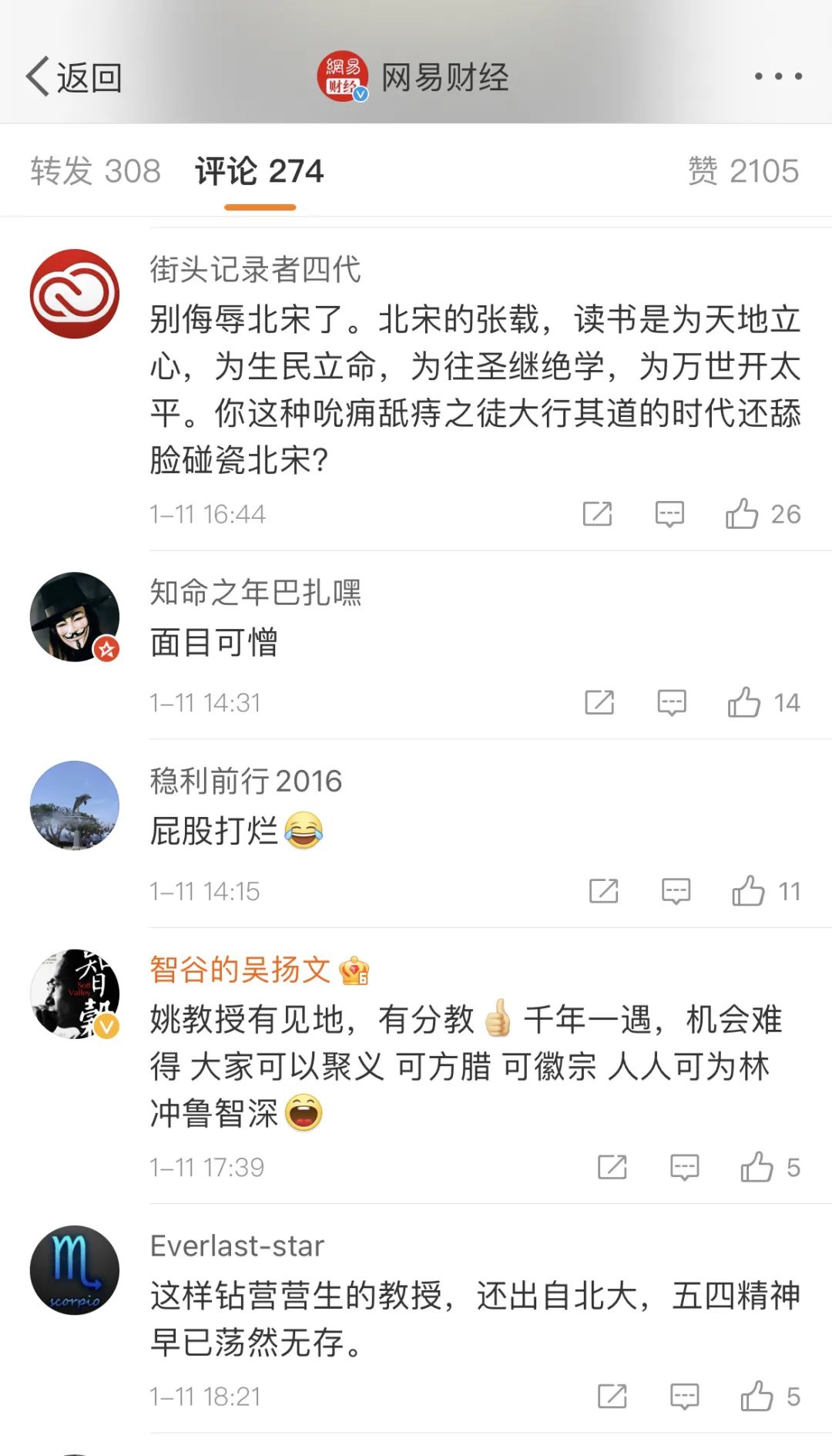
Task: Repost 街头记录者四代's comment
Action: coord(597,514)
